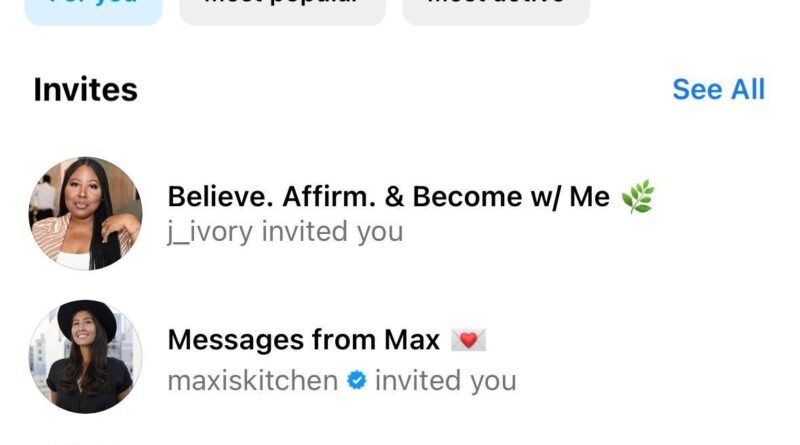The width and height of the screenshot is (800, 445).
Task: Open See All invites
Action: (718, 89)
